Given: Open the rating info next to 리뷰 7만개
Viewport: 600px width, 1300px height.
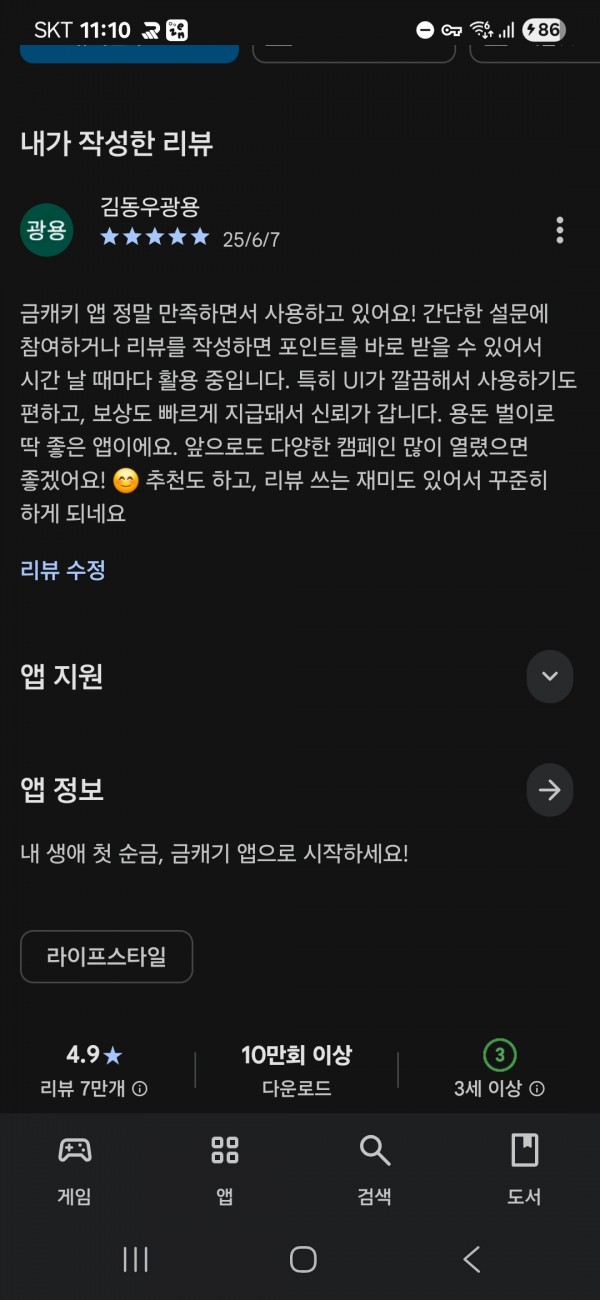Looking at the screenshot, I should click(140, 1089).
